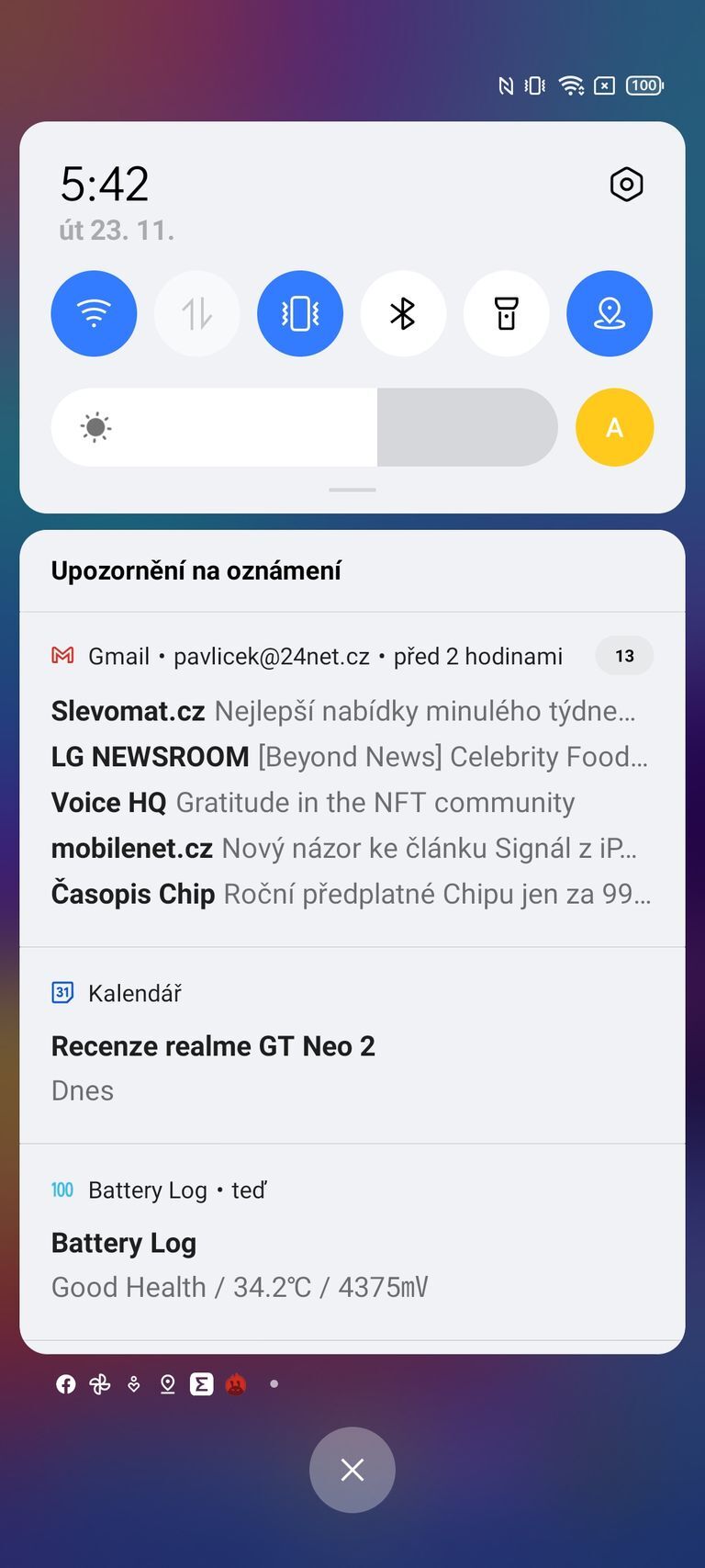705x1568 pixels.
Task: Select the Gmail icon in notifications
Action: point(61,656)
